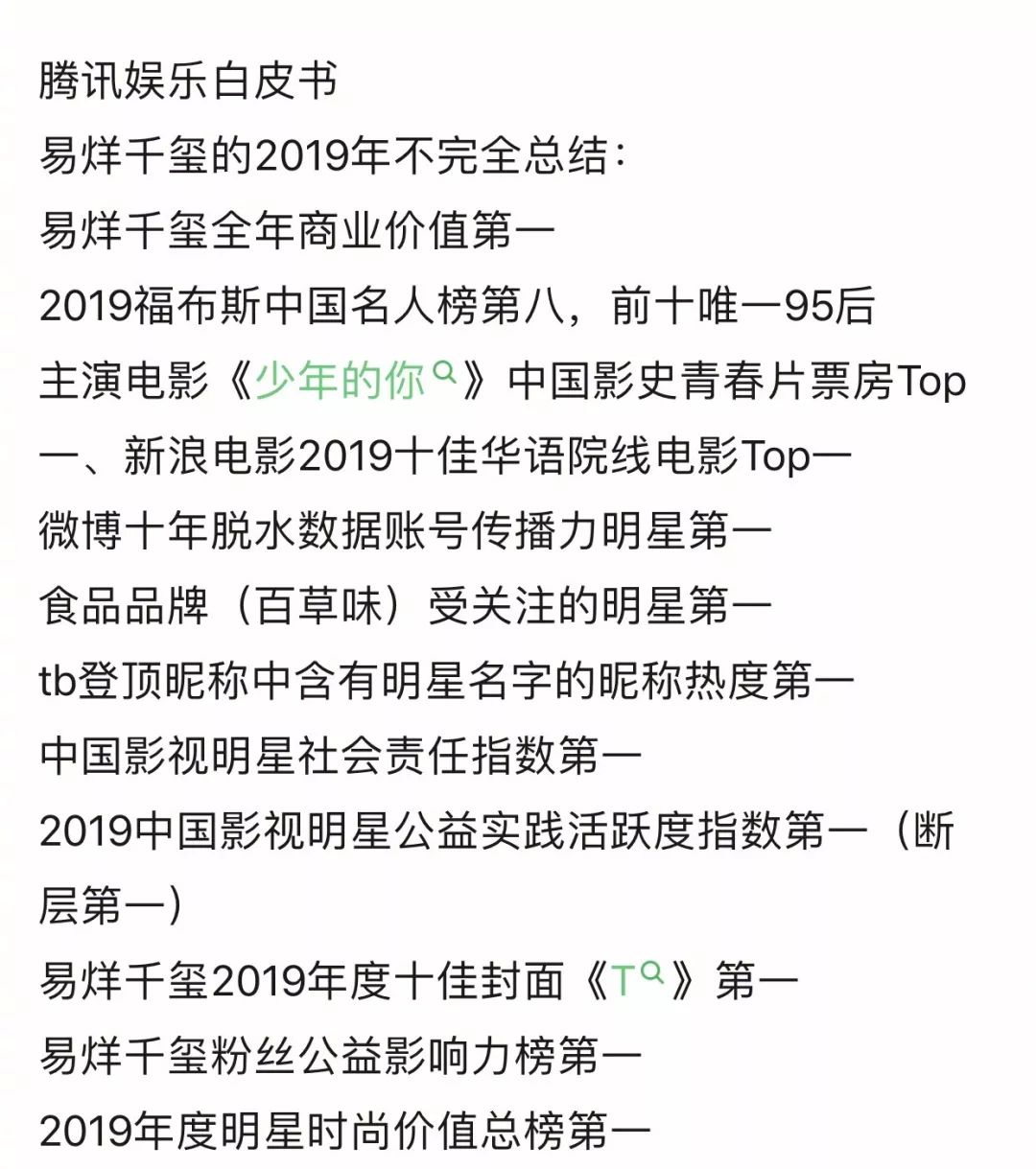Open the green 少年的你 search link
The width and height of the screenshot is (1036, 1169).
coord(352,381)
